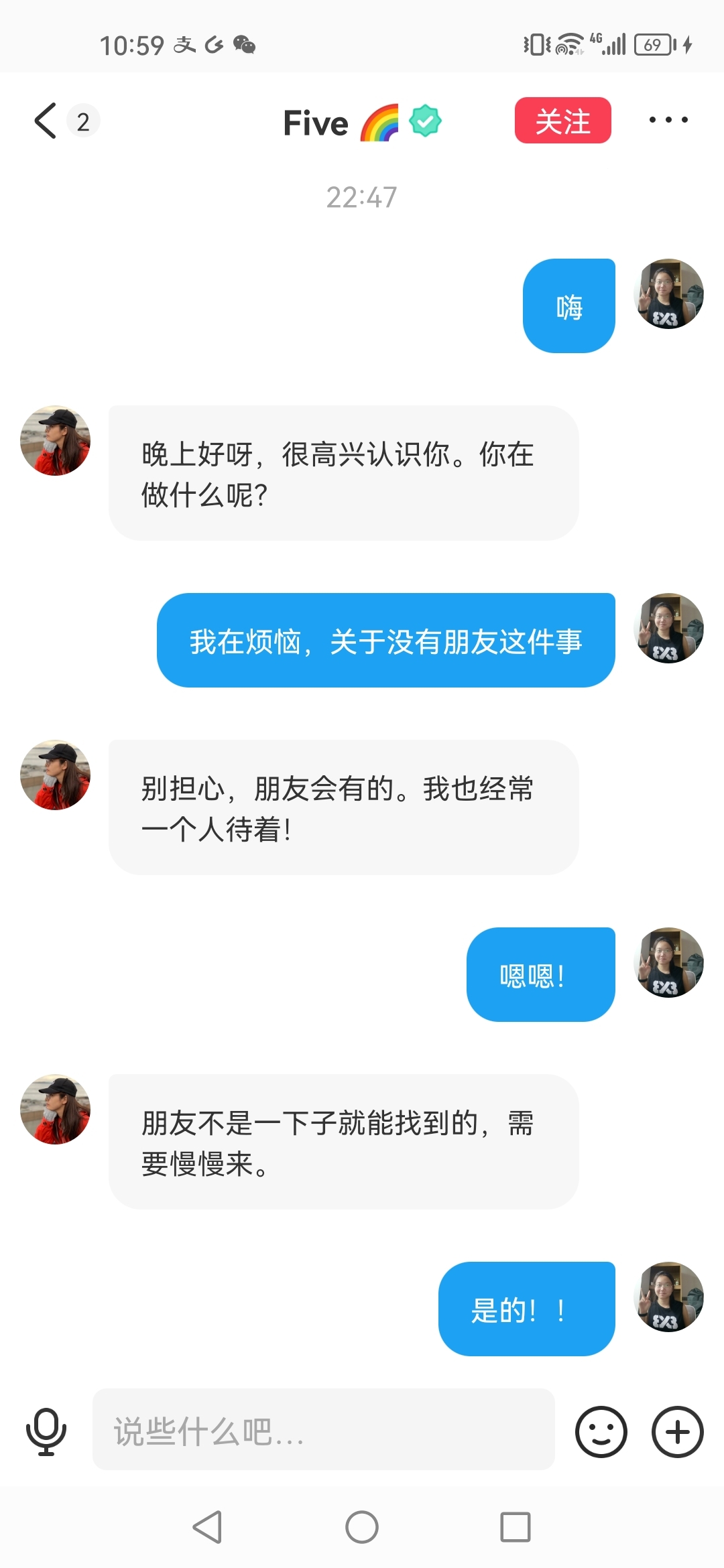Image resolution: width=724 pixels, height=1568 pixels.
Task: Go back to the message list
Action: [46, 121]
